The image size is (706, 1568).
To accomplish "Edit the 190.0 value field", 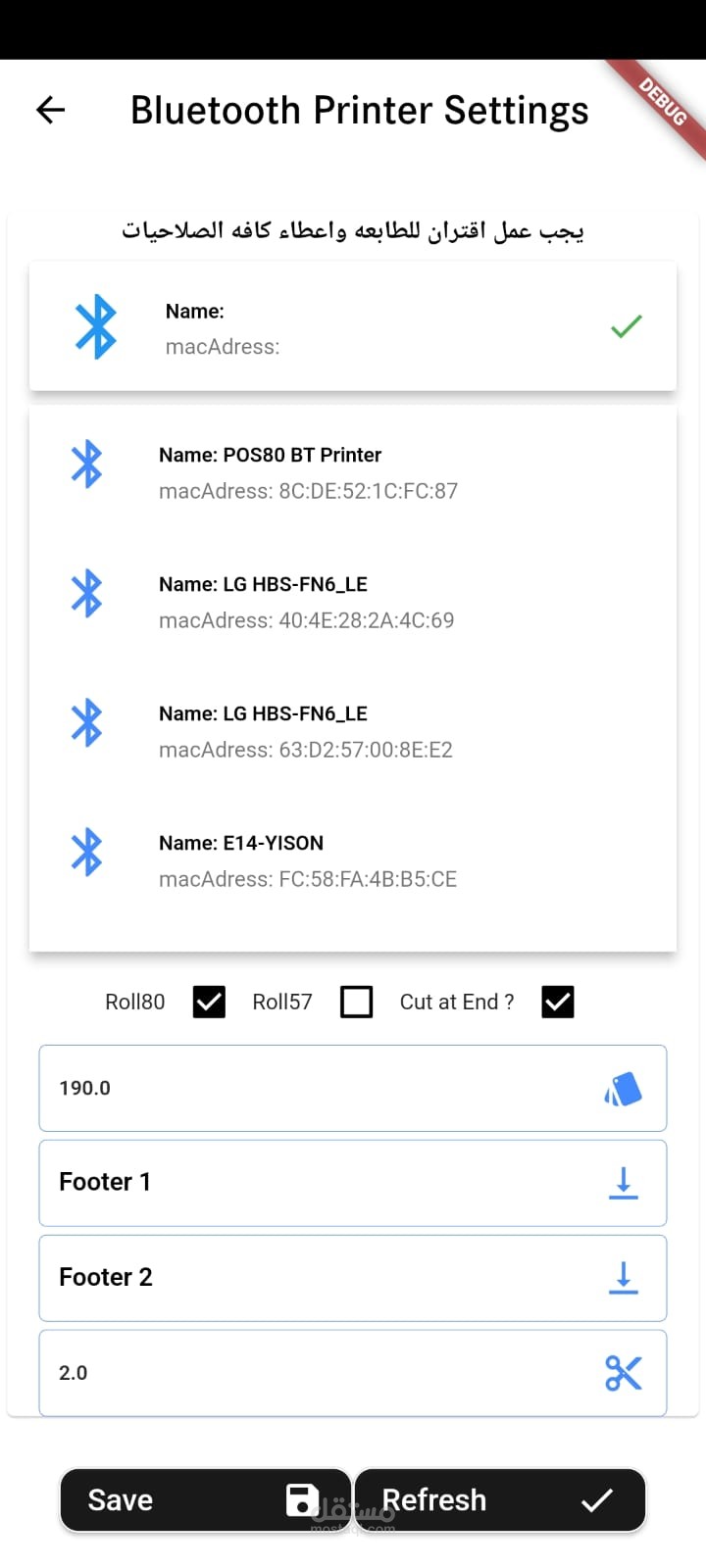I will click(353, 1088).
